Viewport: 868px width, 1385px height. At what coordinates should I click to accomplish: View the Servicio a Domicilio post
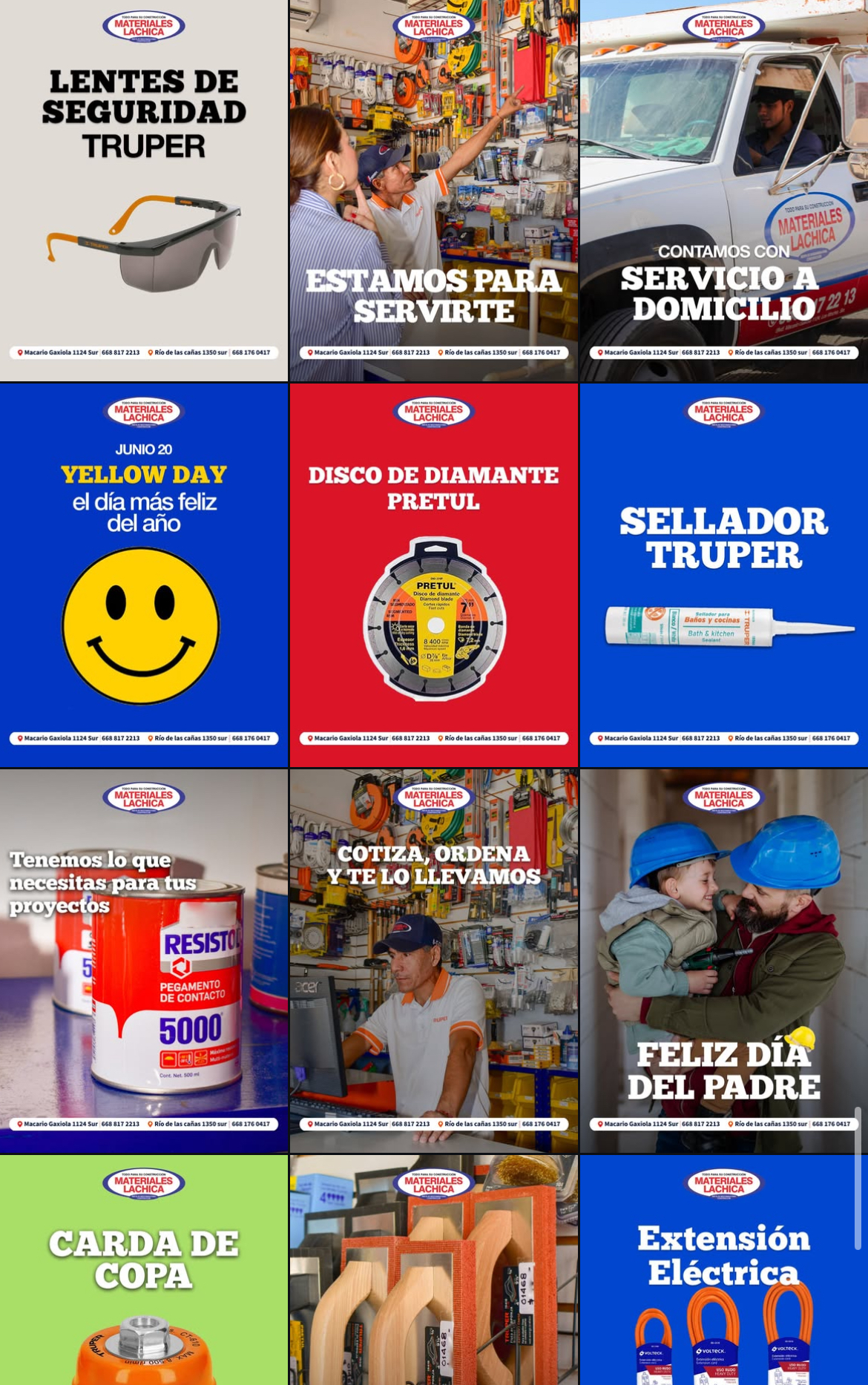pyautogui.click(x=723, y=191)
